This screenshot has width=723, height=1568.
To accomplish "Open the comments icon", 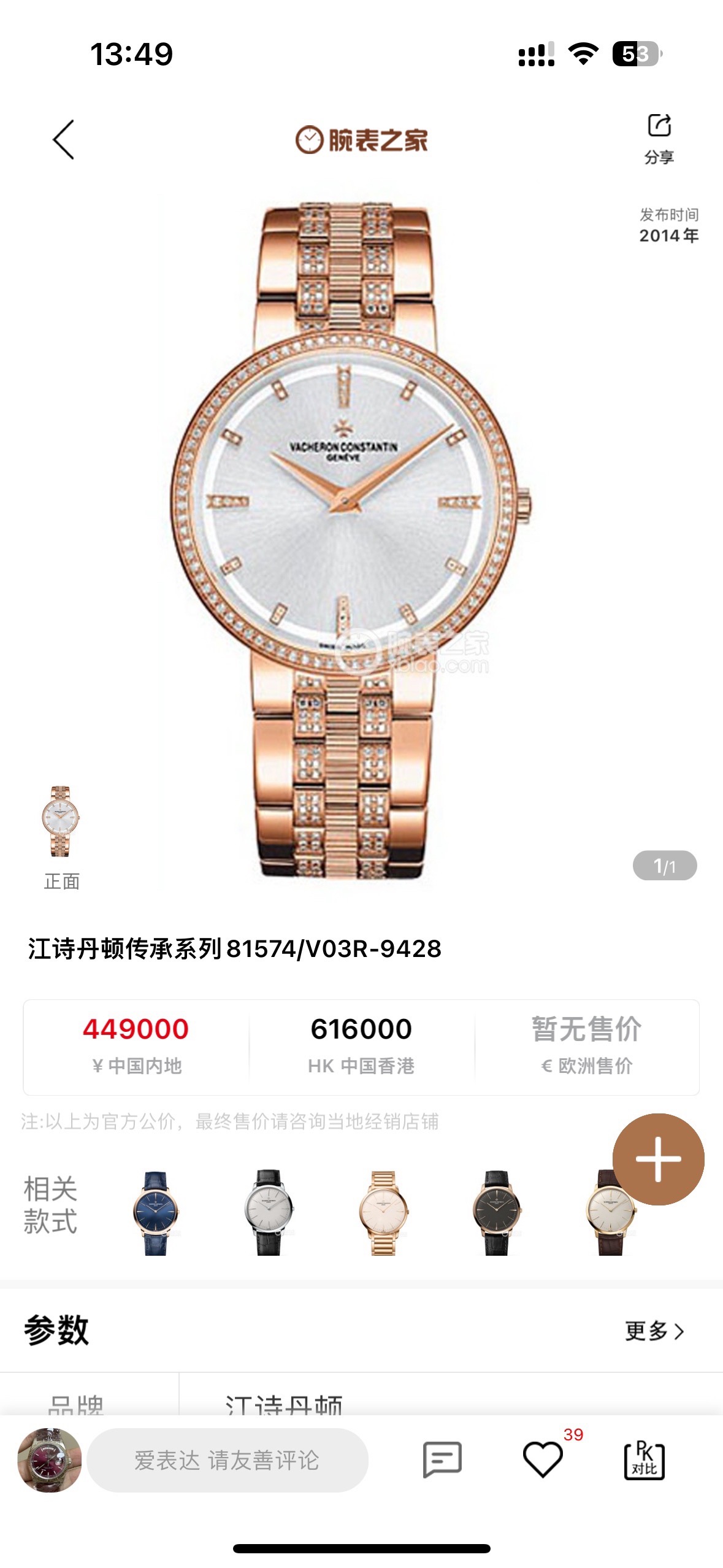I will point(442,1460).
